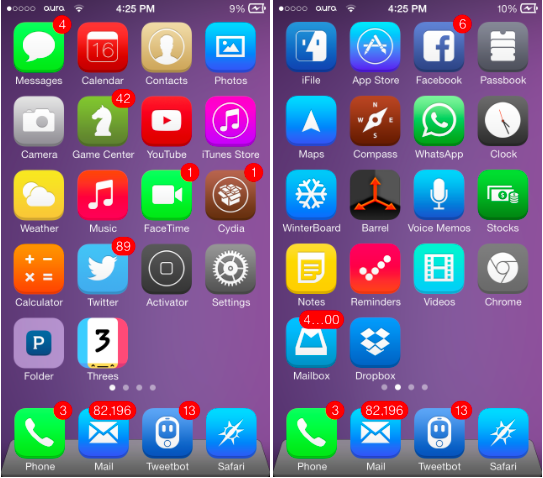Launch the Threes game

(x=103, y=343)
